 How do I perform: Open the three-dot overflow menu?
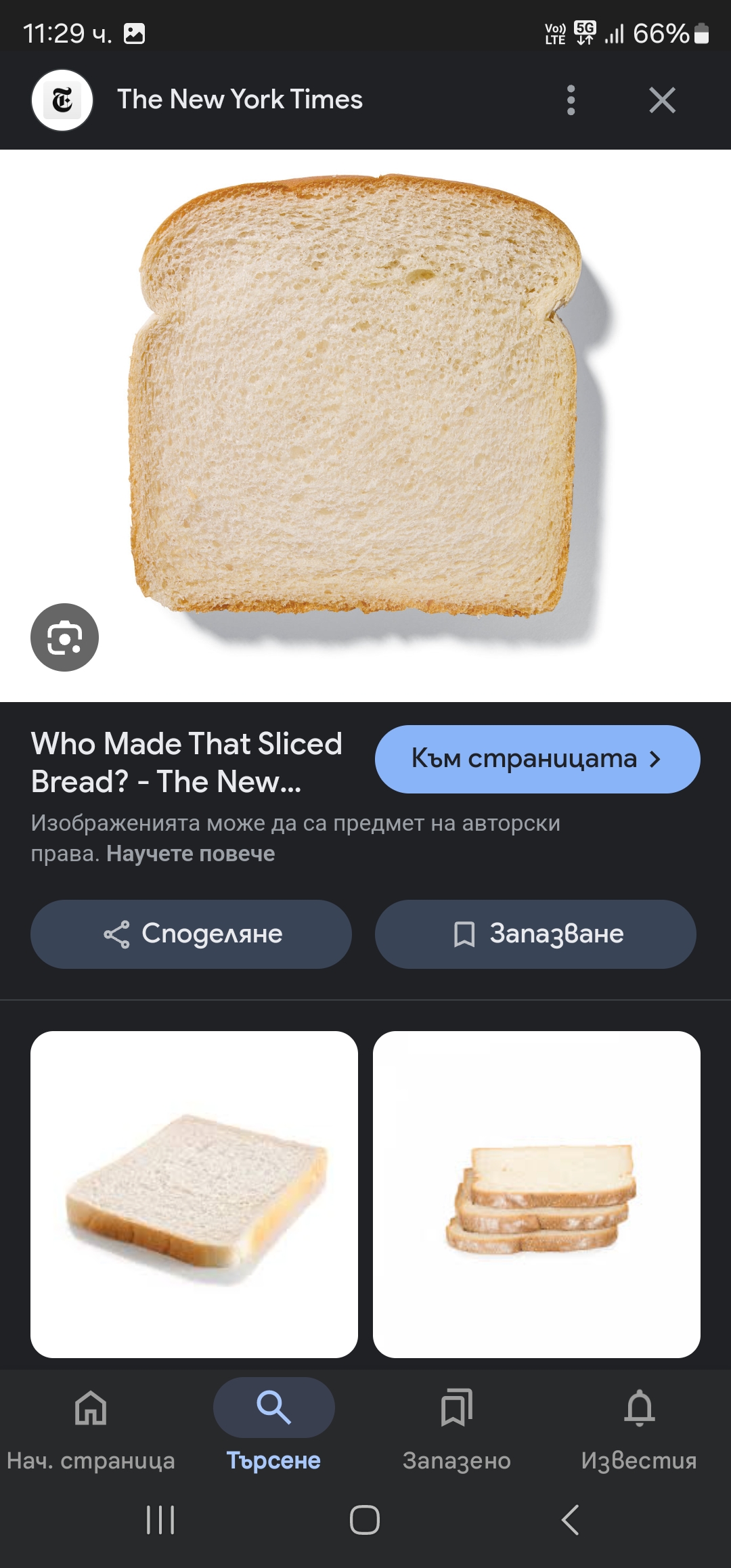coord(572,100)
